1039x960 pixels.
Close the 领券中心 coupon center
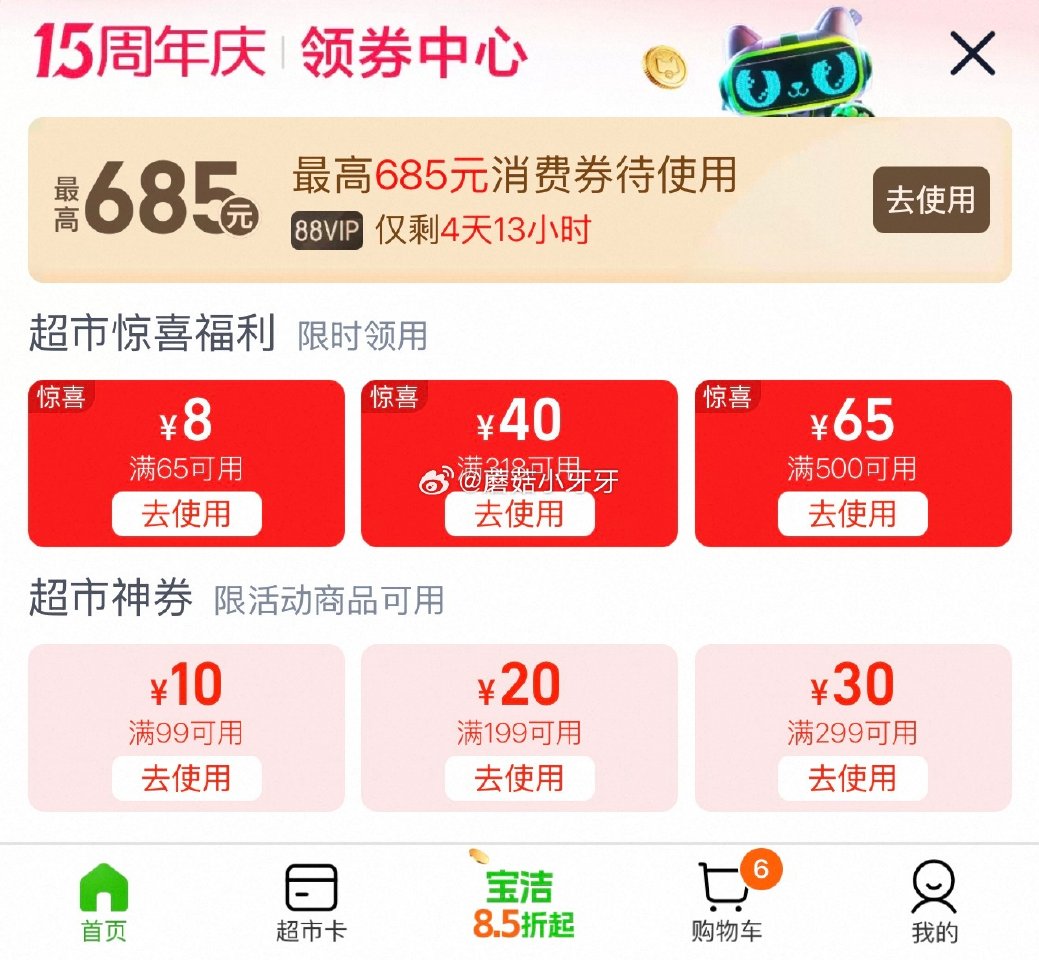[972, 54]
